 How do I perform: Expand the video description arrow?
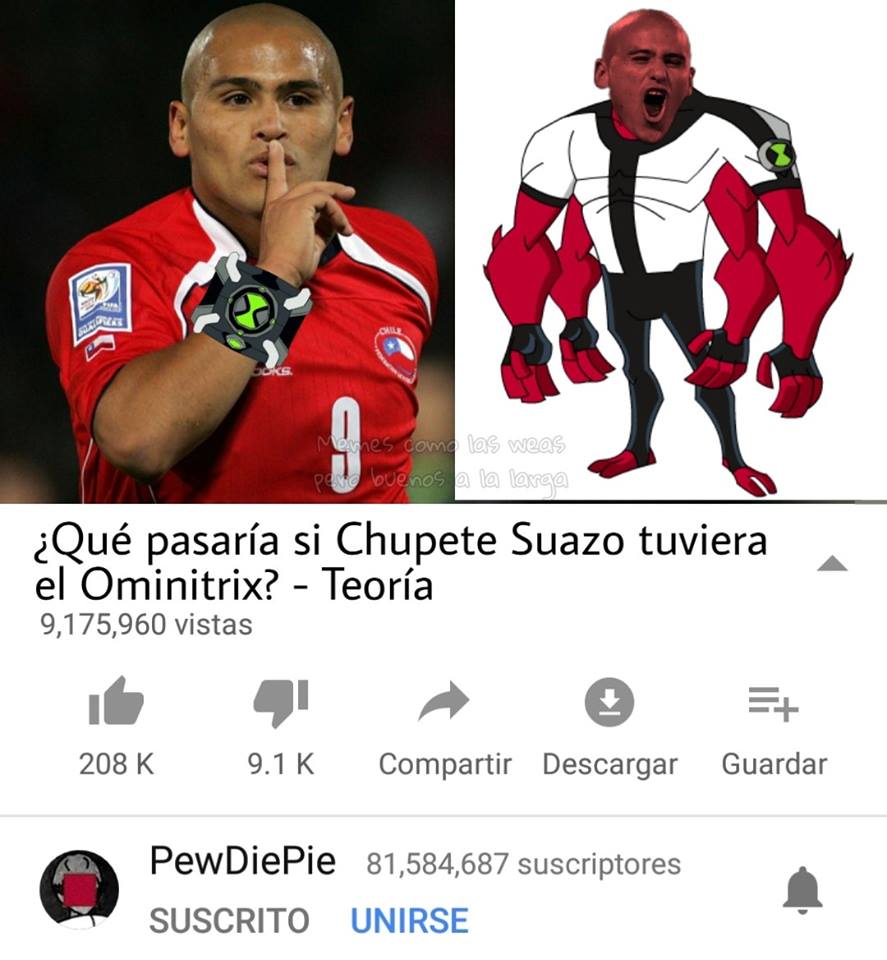tap(832, 565)
